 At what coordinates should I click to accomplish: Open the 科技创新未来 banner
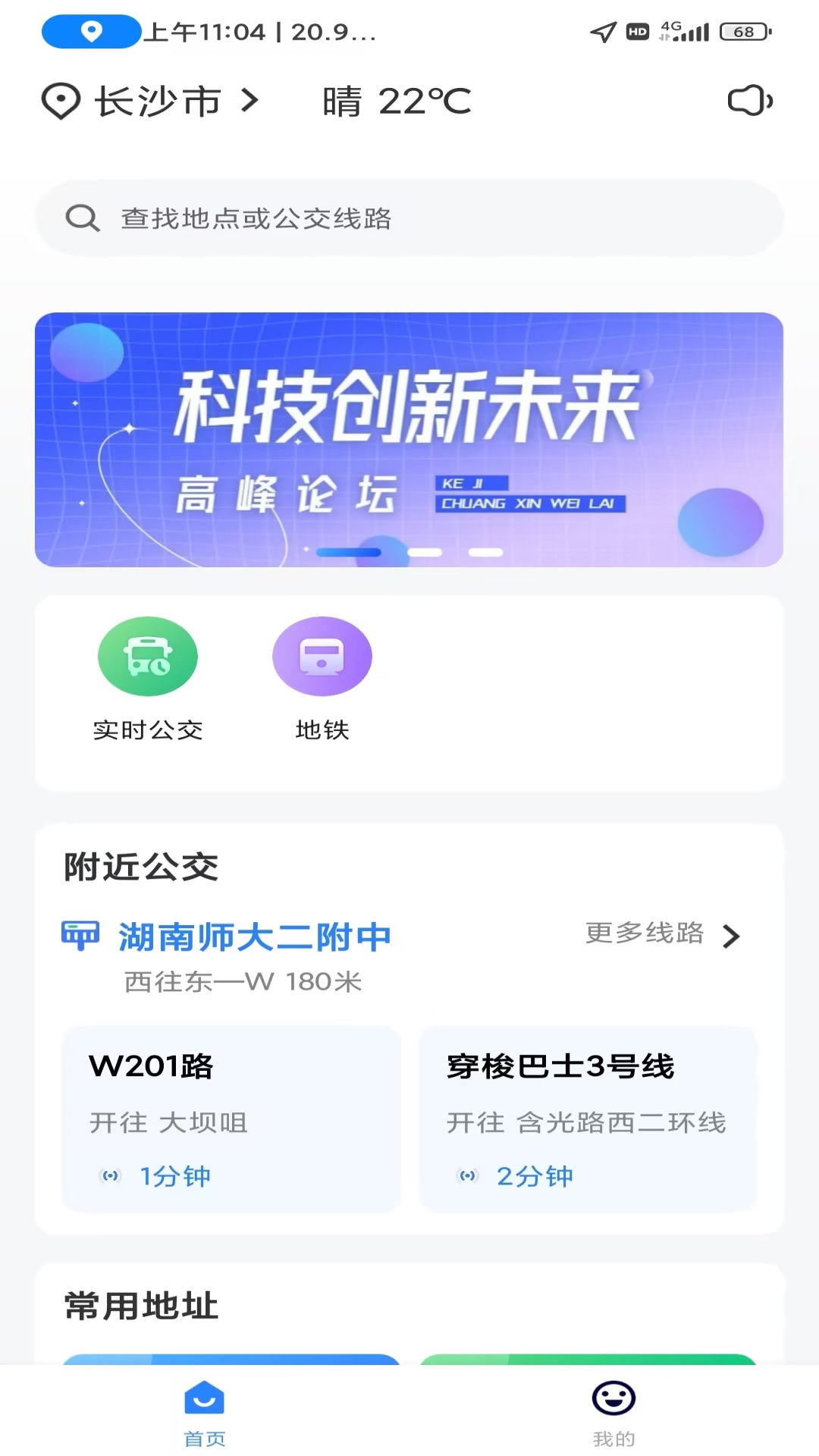tap(409, 440)
